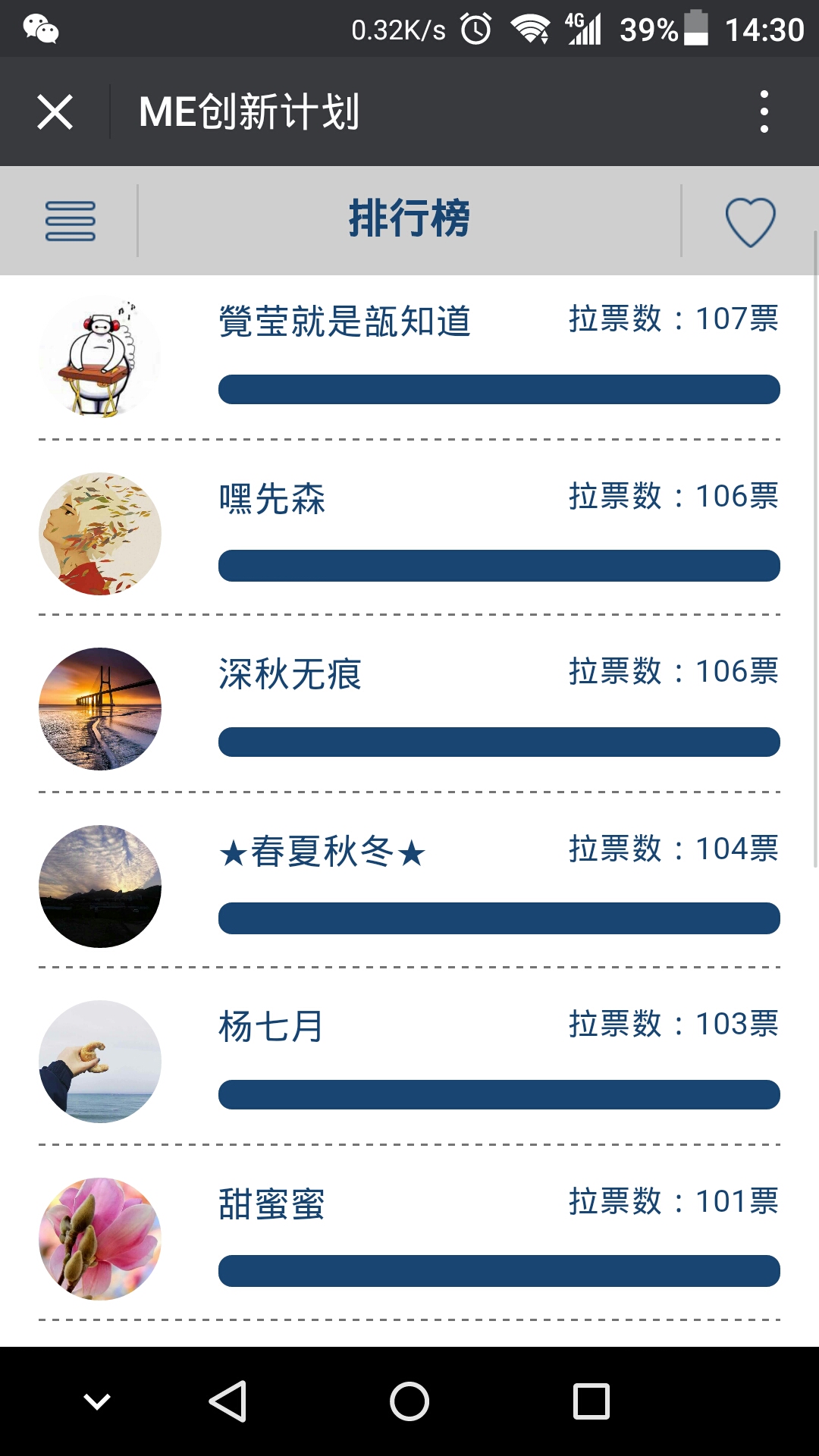Image resolution: width=819 pixels, height=1456 pixels.
Task: Select the 甜蜜蜜 ranking row
Action: (x=409, y=1238)
